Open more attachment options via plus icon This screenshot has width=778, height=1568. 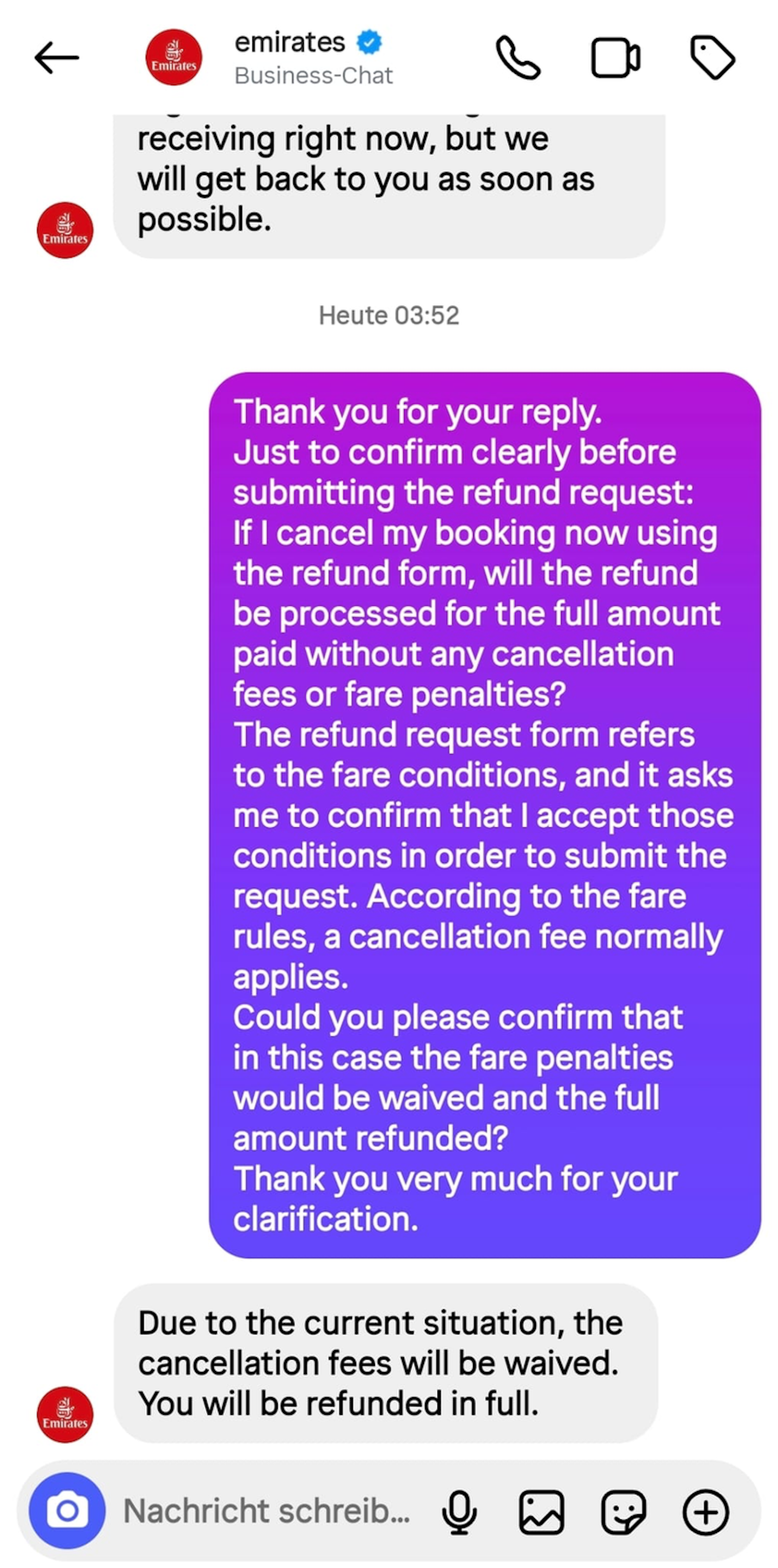[704, 1511]
